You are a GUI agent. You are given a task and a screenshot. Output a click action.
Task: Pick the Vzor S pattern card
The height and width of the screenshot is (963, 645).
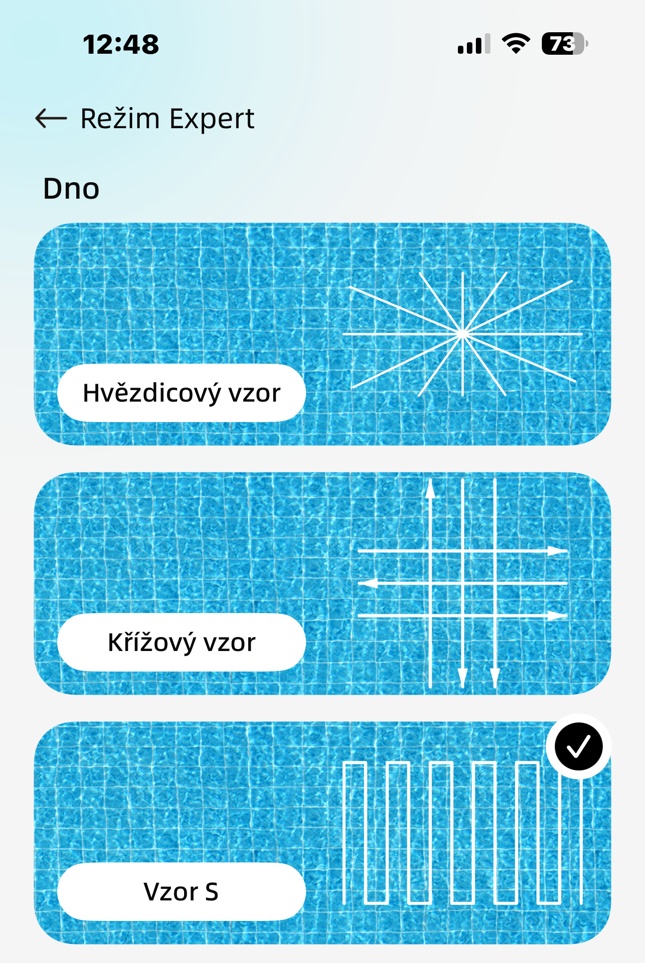[x=322, y=832]
